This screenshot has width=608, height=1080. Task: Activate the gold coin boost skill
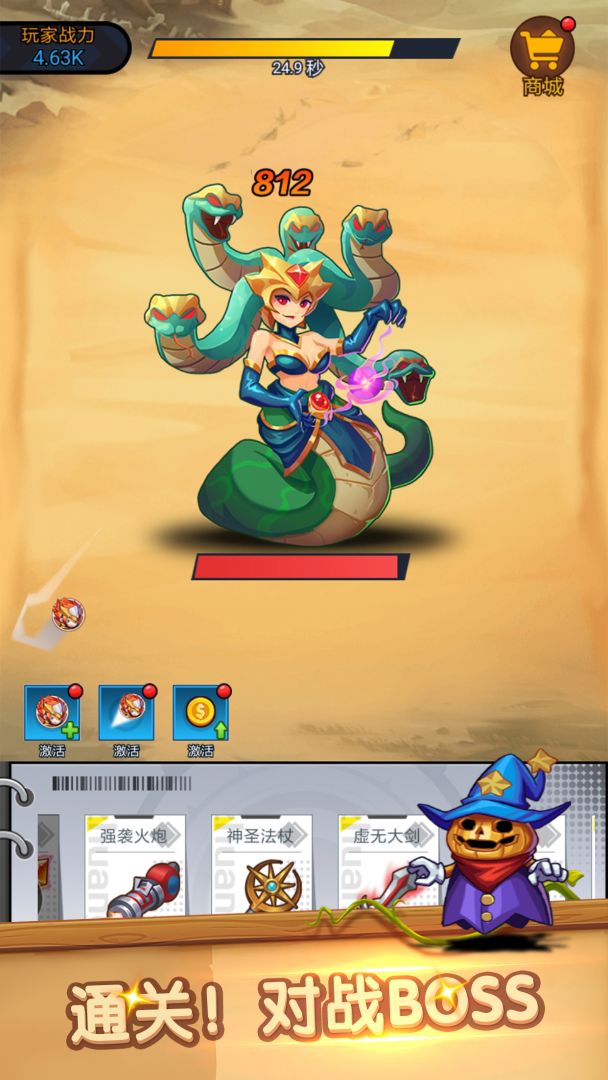[x=201, y=712]
